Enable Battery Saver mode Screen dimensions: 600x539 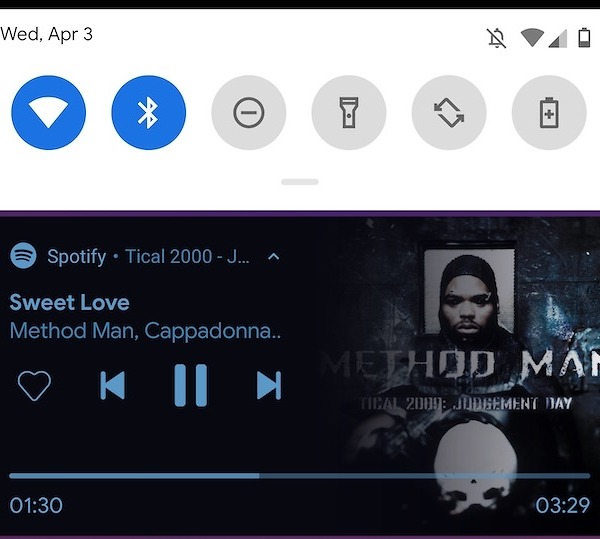click(x=548, y=113)
